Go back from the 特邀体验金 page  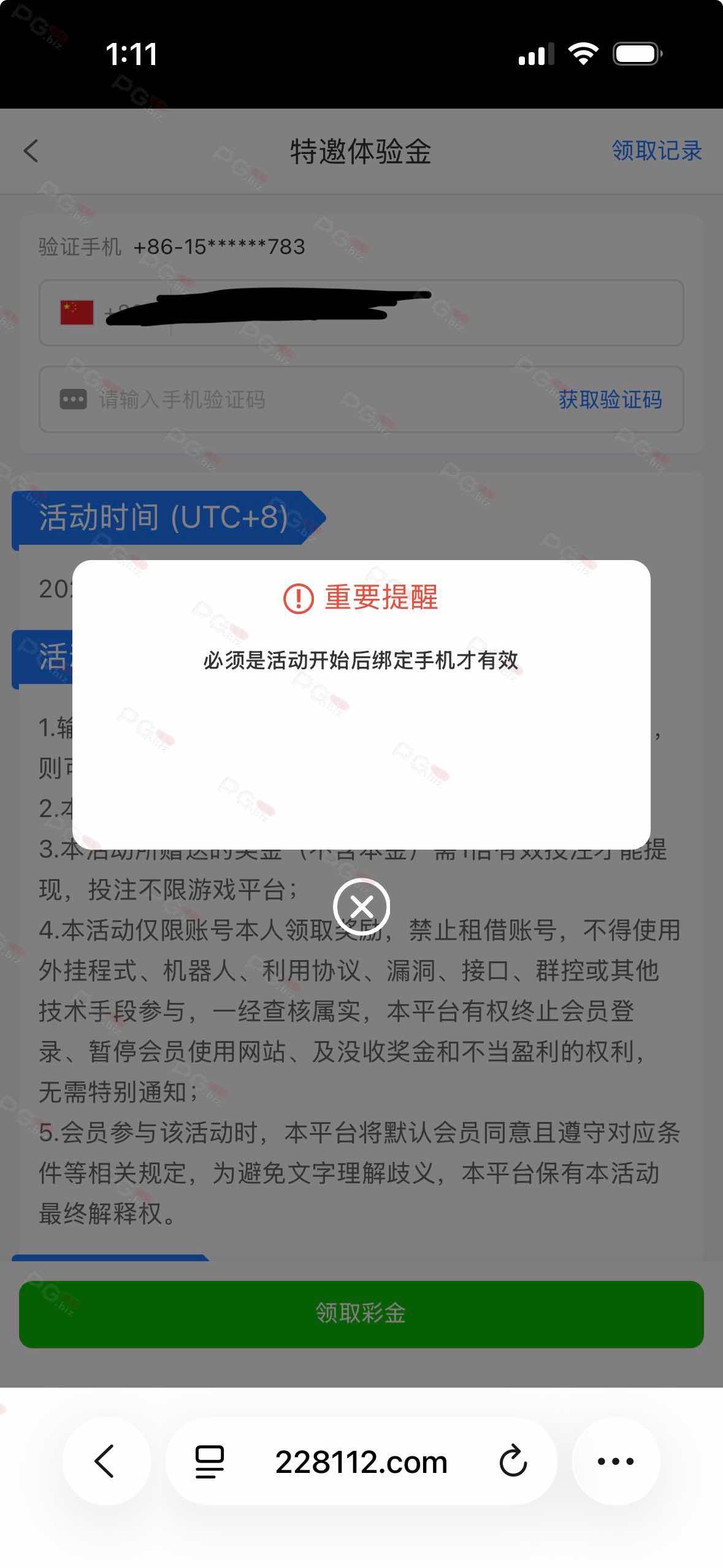pyautogui.click(x=31, y=151)
